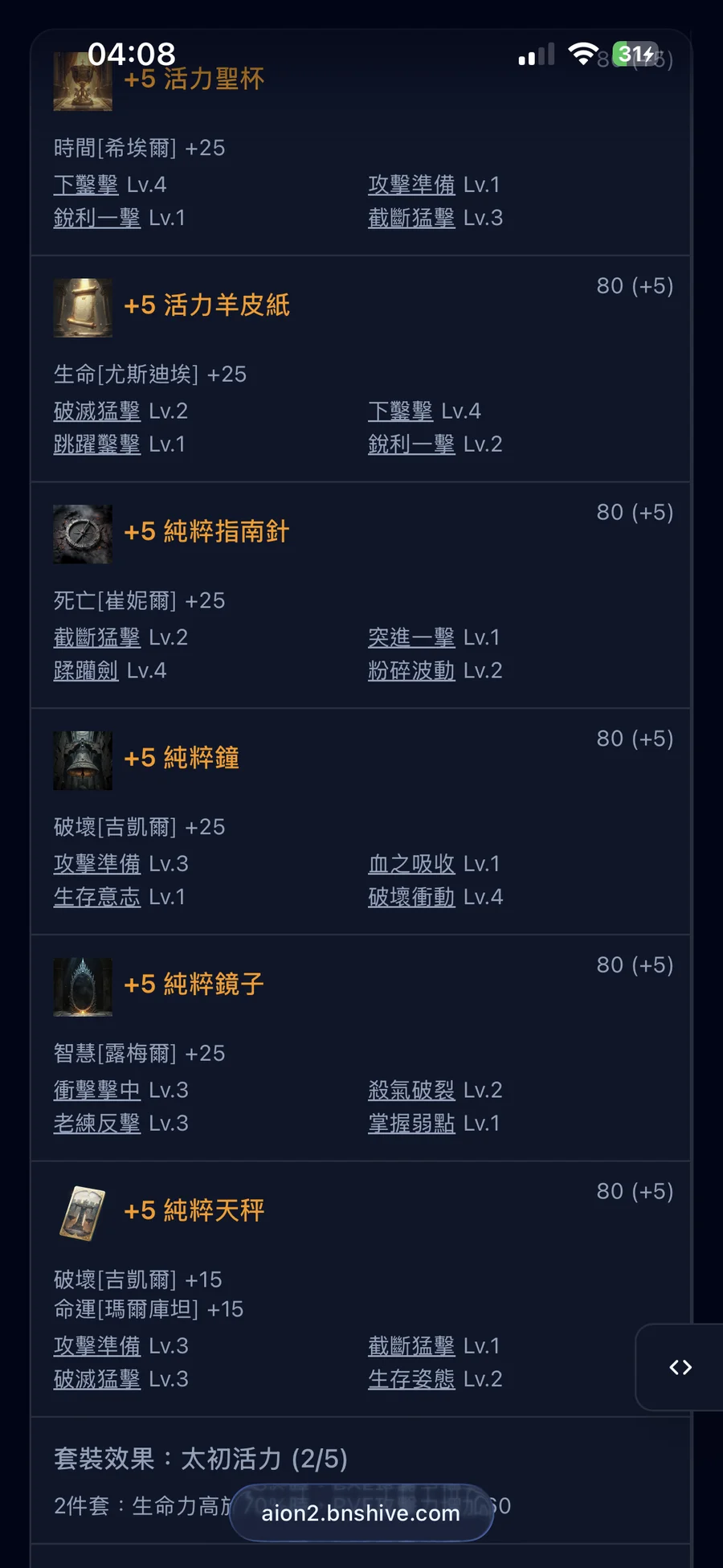Open 掌握弱點 Lv.1 skill link
This screenshot has height=1568, width=723.
[x=411, y=1124]
